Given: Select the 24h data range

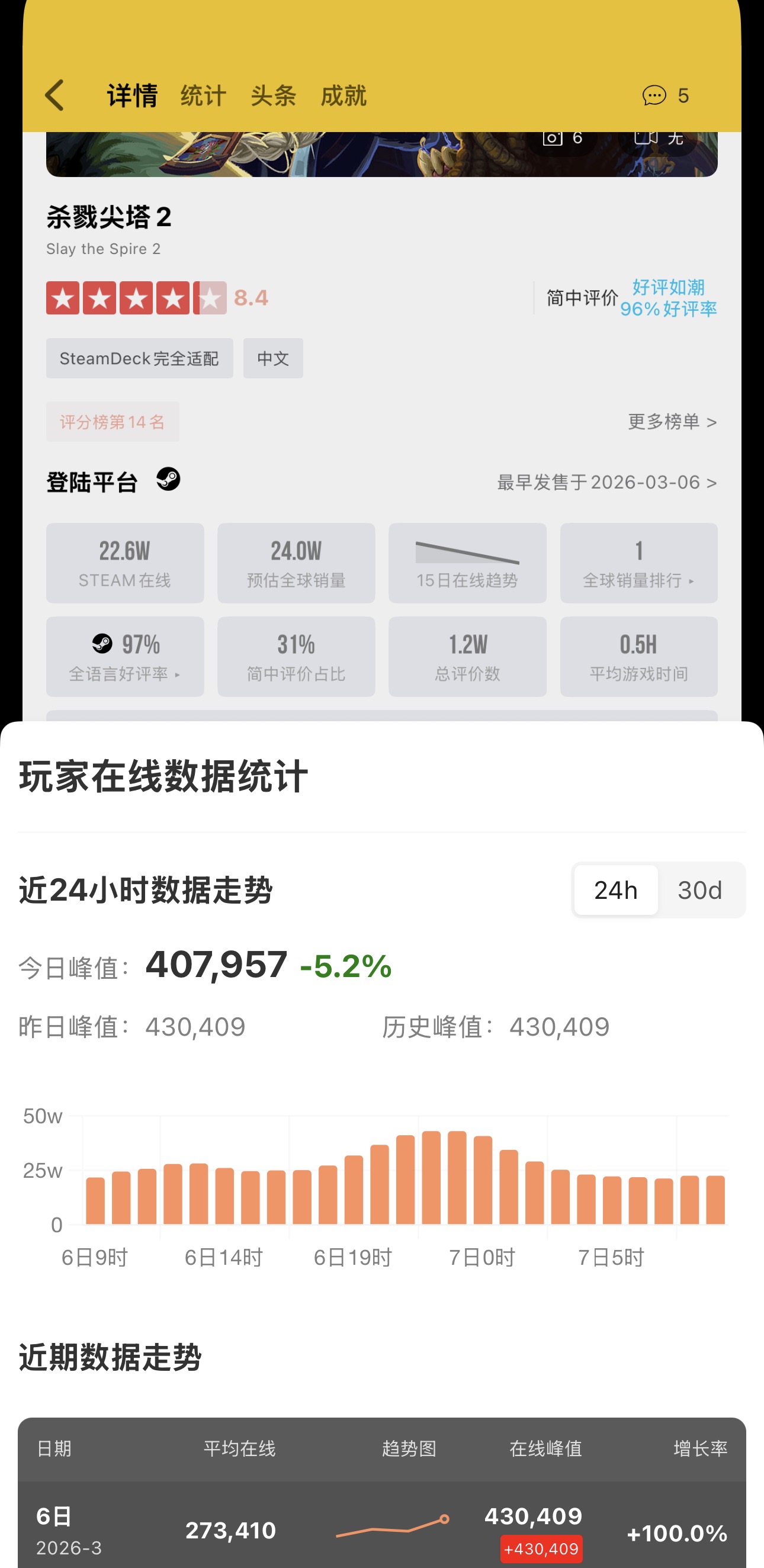Looking at the screenshot, I should point(615,890).
